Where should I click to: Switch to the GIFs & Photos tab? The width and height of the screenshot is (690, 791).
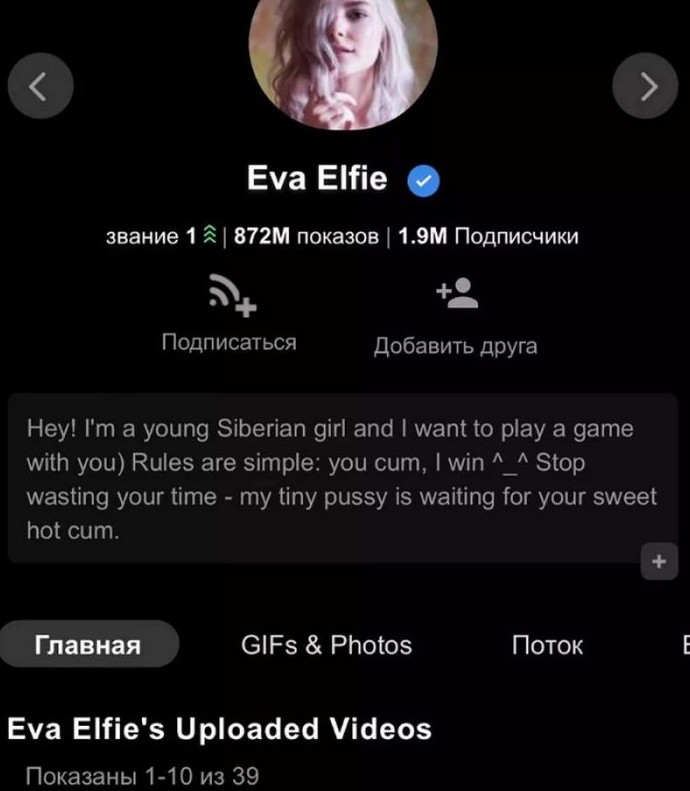(326, 645)
